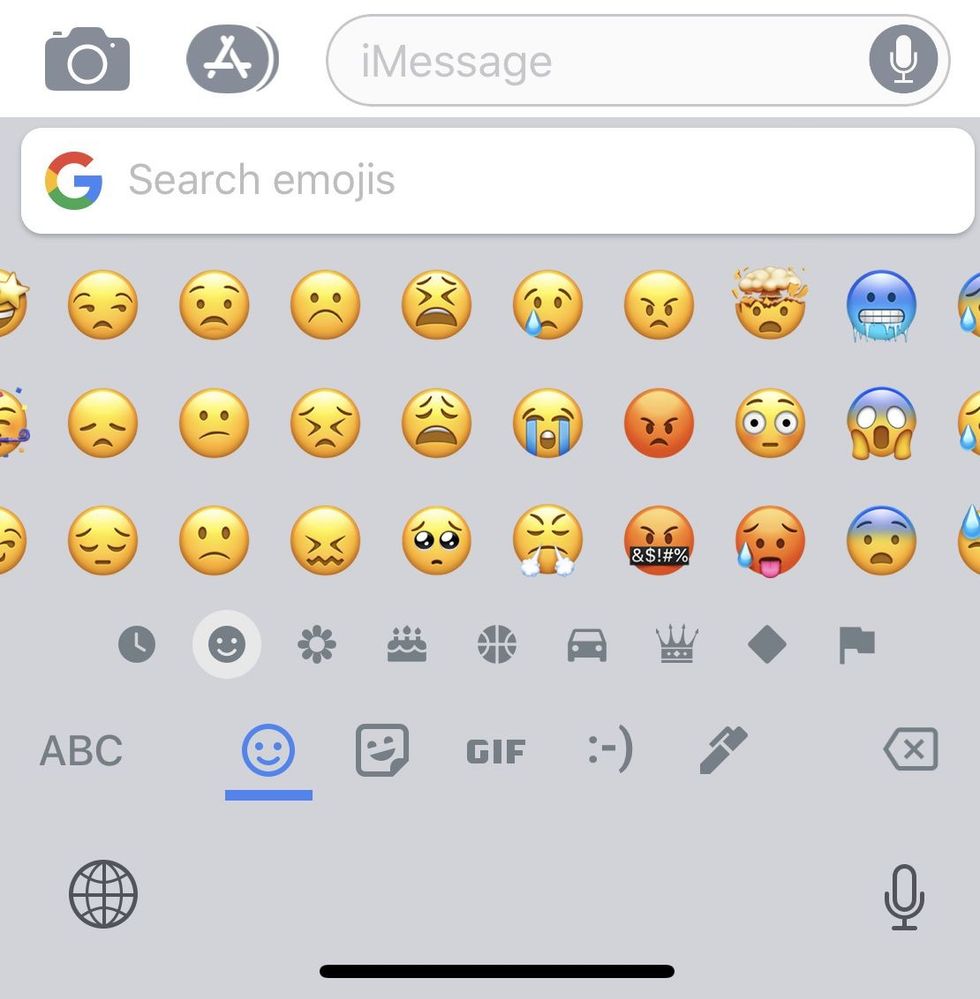
Task: Show recently used emojis
Action: [137, 645]
